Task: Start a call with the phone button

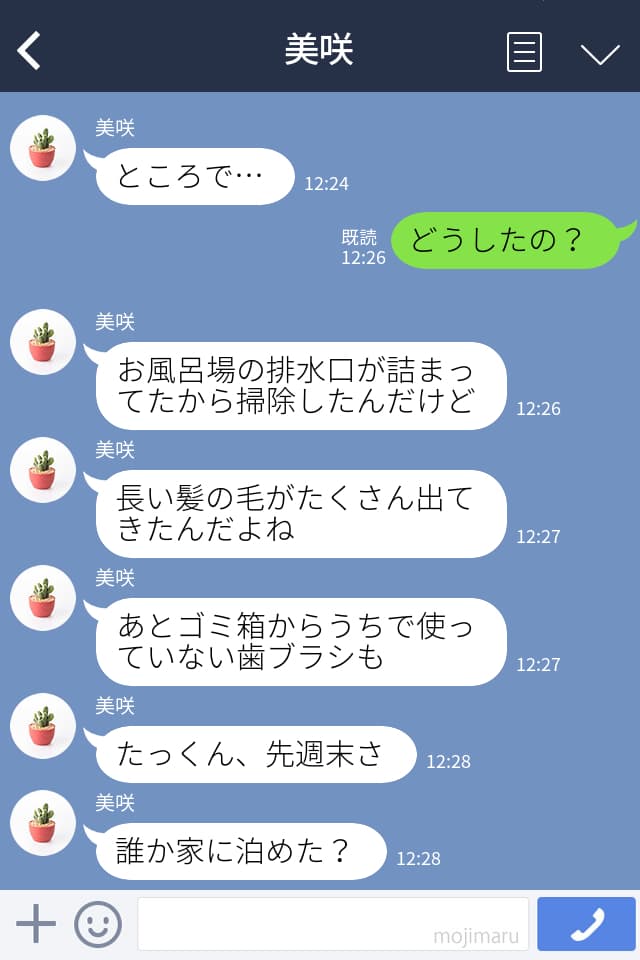Action: click(586, 923)
